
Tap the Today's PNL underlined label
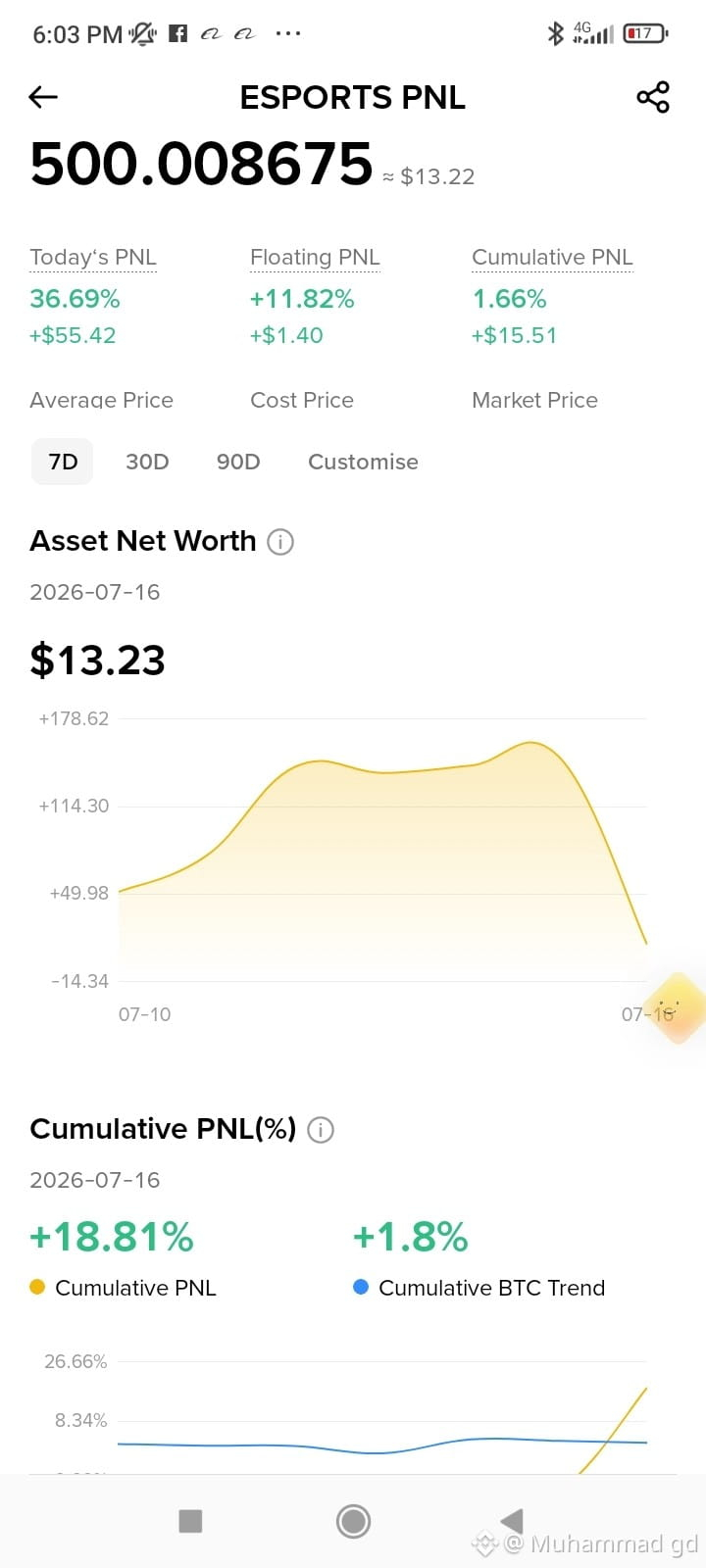click(x=93, y=258)
